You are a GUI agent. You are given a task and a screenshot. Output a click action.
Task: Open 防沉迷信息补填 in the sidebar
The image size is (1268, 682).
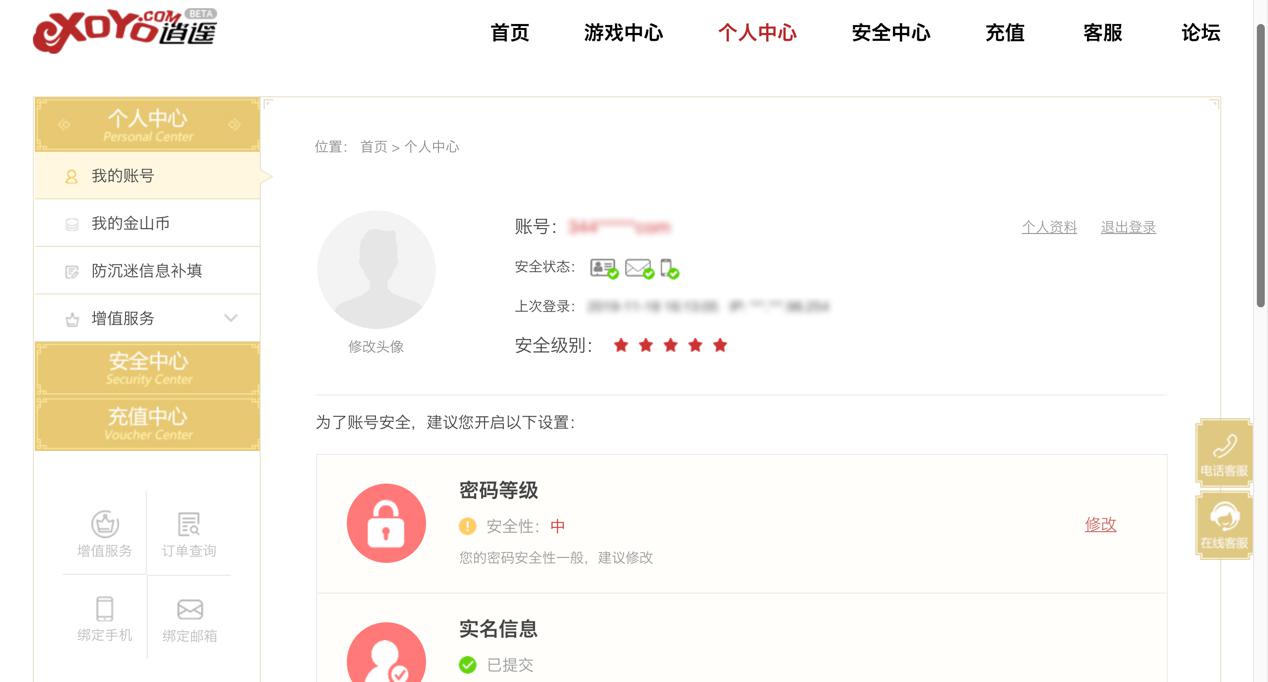(146, 271)
